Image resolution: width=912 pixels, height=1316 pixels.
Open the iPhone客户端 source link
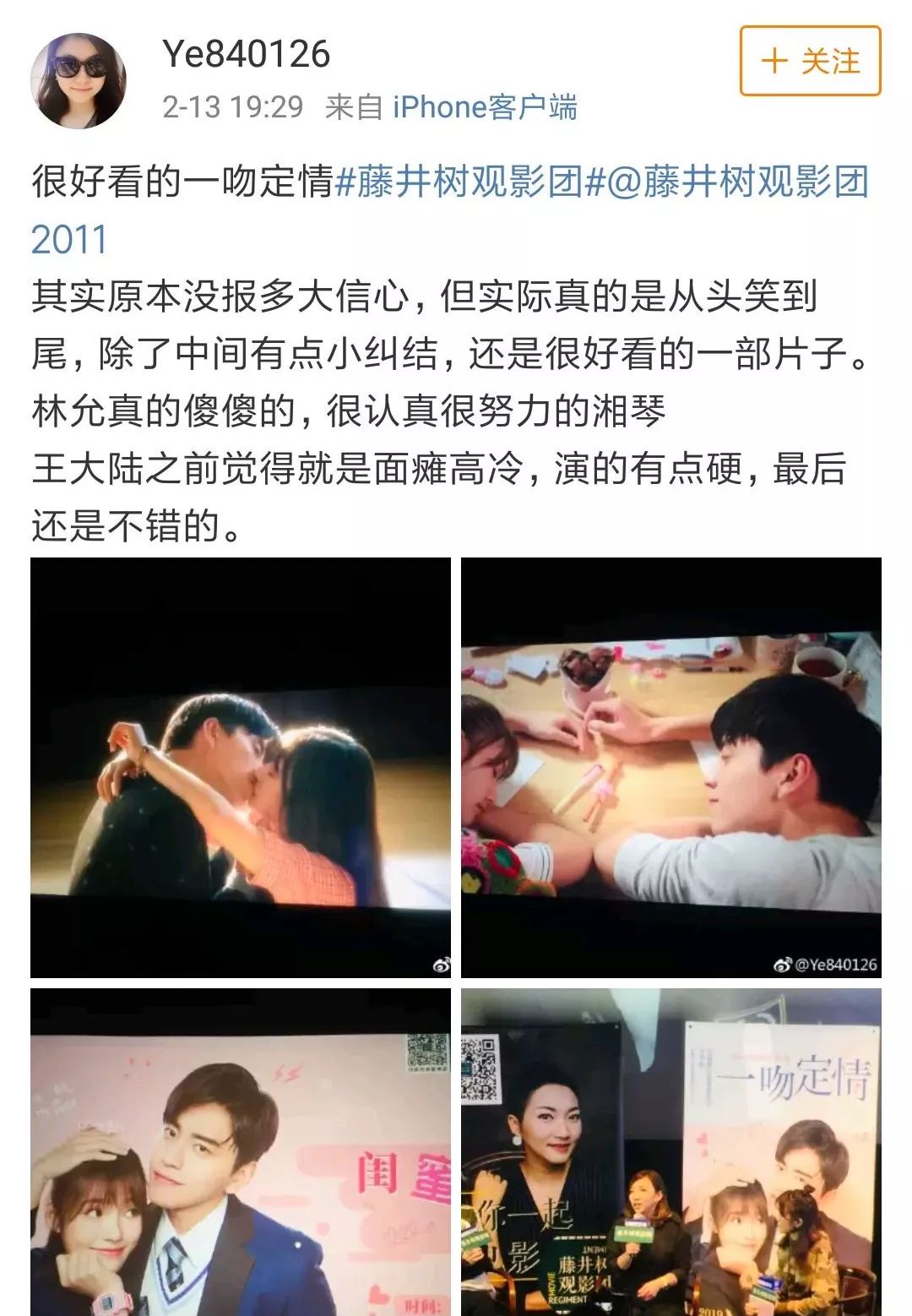(x=485, y=107)
